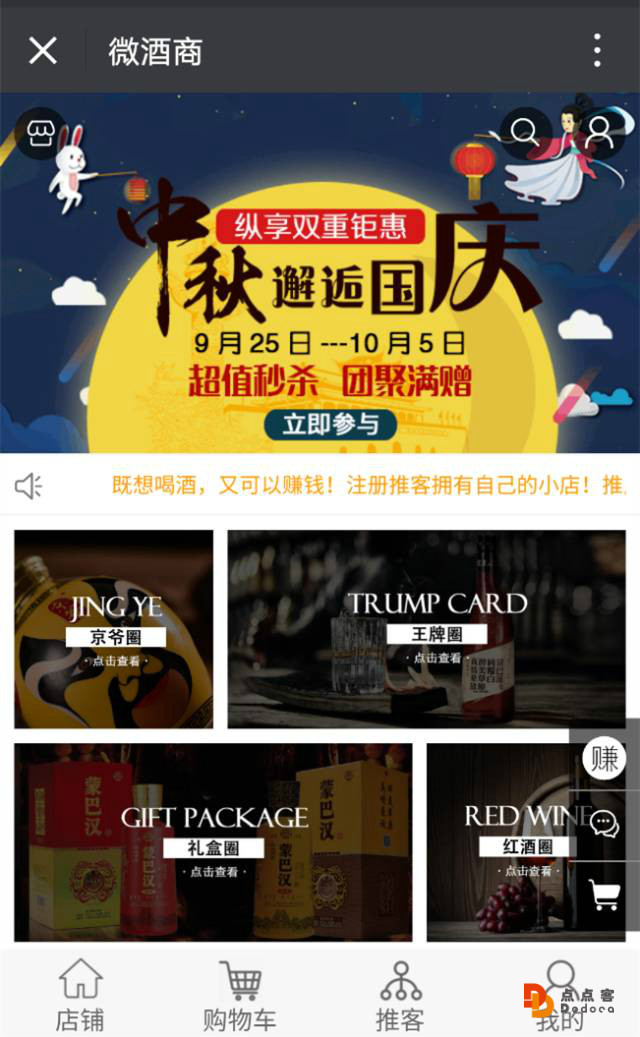Switch to the 店铺 tab
The width and height of the screenshot is (640, 1037).
tap(80, 995)
